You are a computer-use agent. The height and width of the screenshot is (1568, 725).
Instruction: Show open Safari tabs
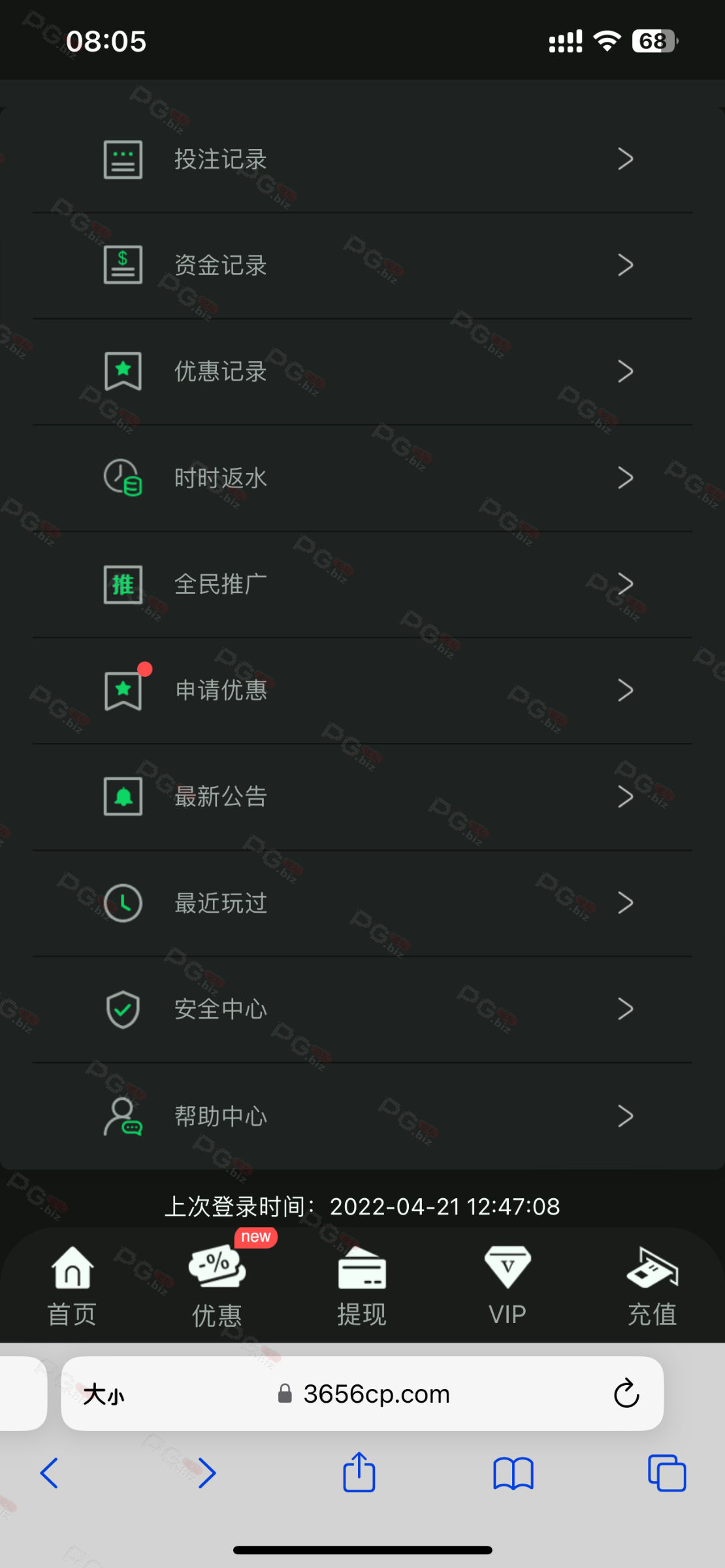pos(667,1473)
